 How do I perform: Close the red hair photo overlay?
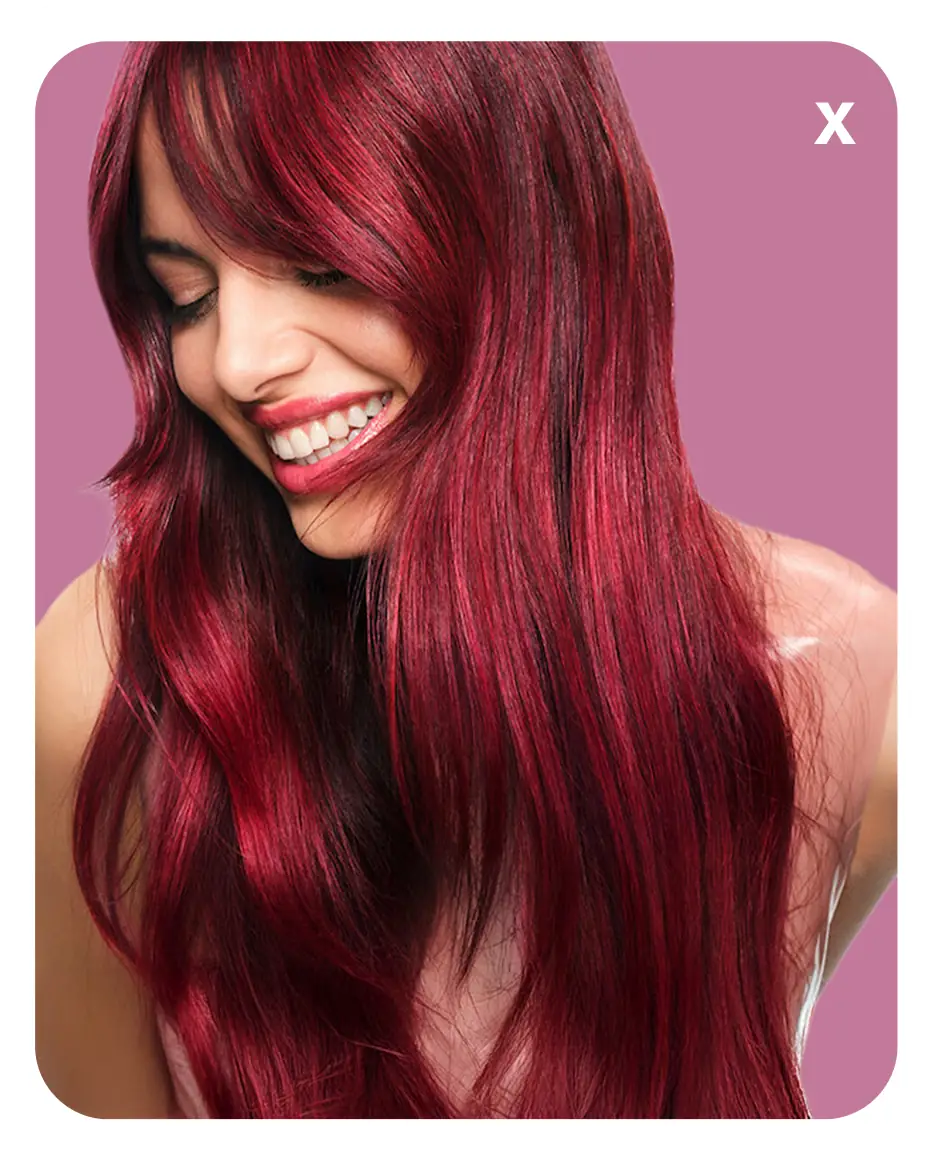834,124
